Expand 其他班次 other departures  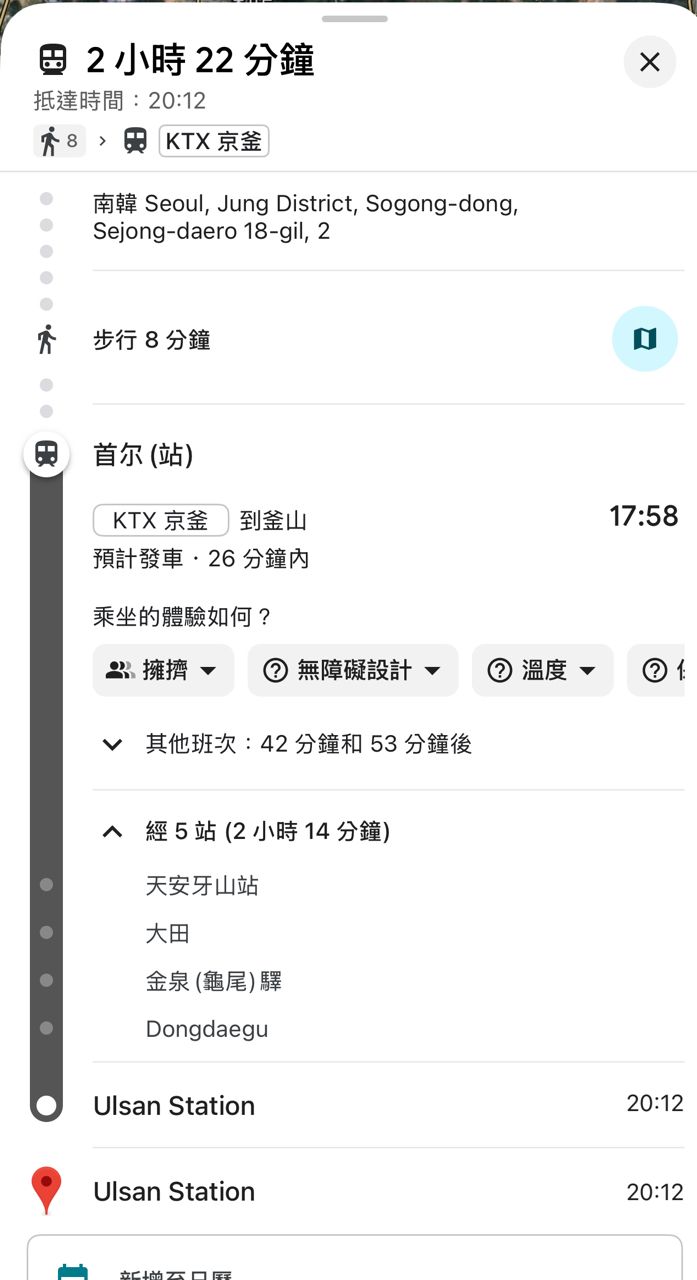(x=288, y=744)
